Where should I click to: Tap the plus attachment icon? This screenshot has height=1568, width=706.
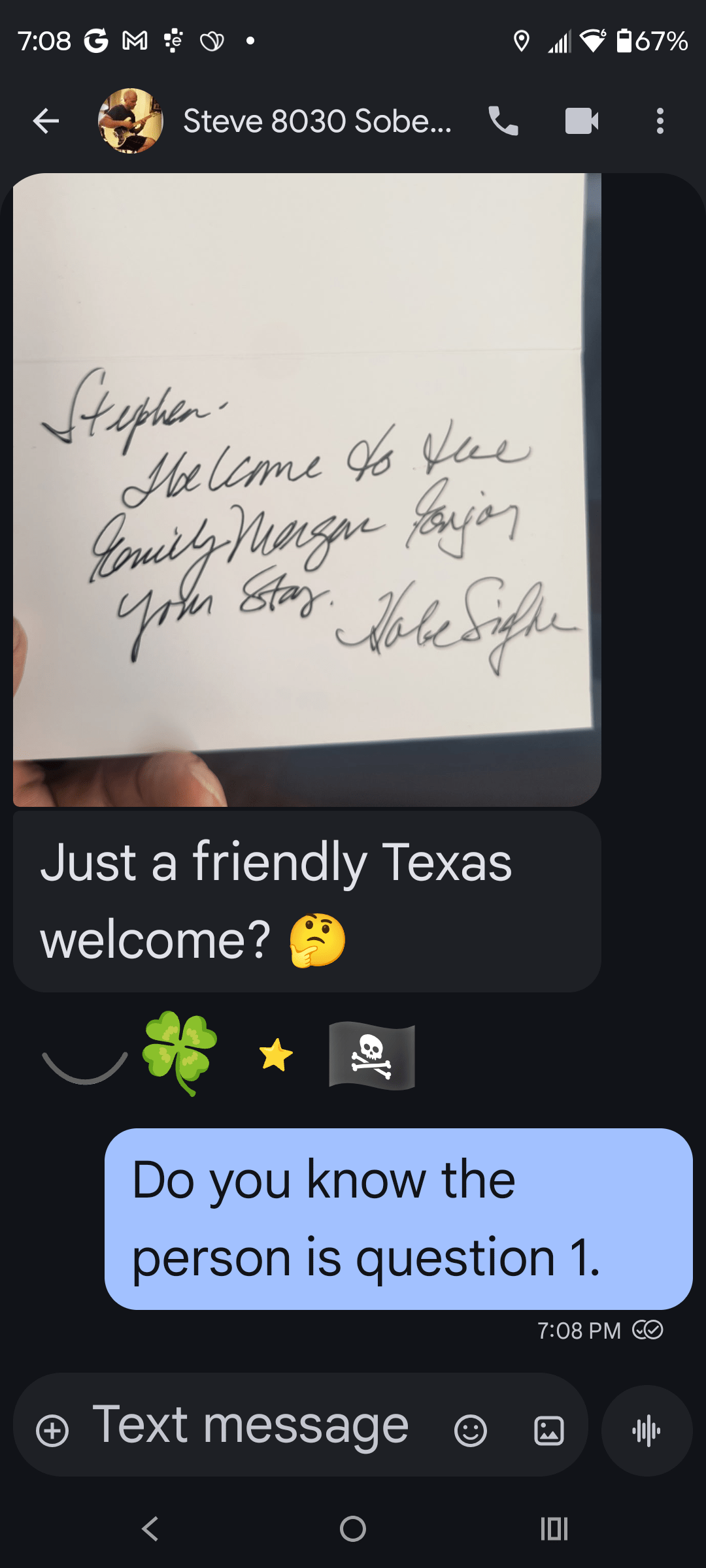click(x=52, y=1431)
